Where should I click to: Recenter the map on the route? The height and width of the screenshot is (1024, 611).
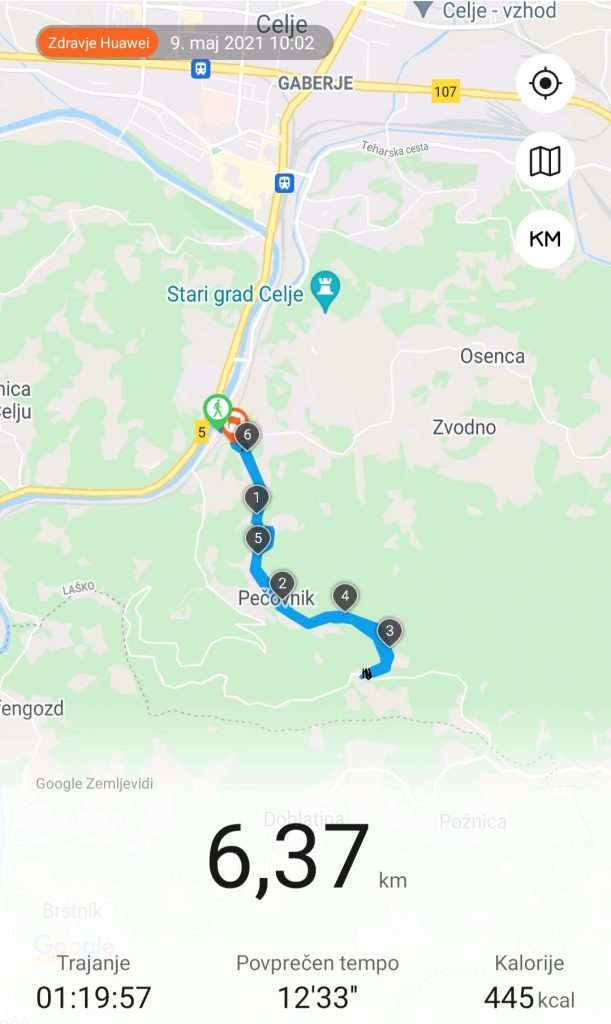545,83
